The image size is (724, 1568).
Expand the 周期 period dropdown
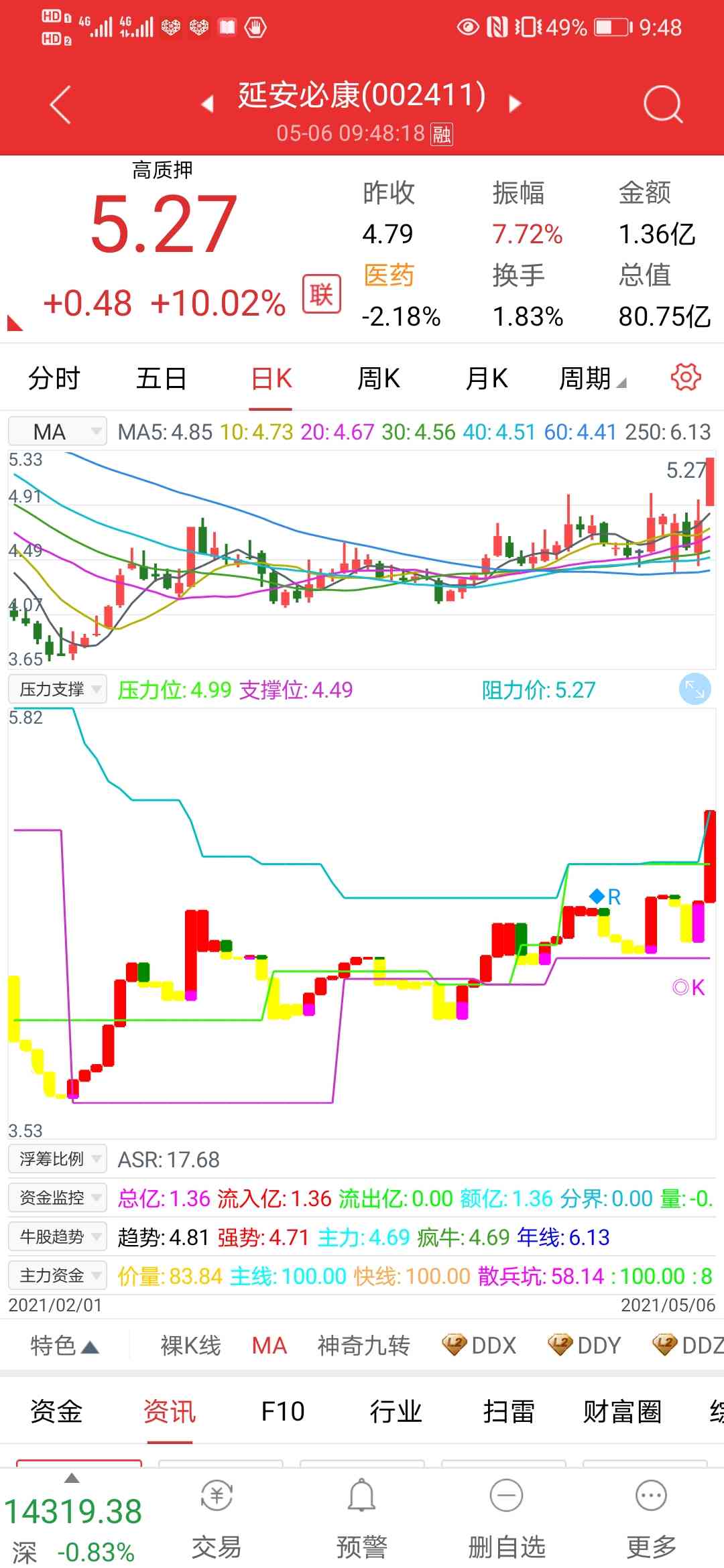pyautogui.click(x=592, y=379)
